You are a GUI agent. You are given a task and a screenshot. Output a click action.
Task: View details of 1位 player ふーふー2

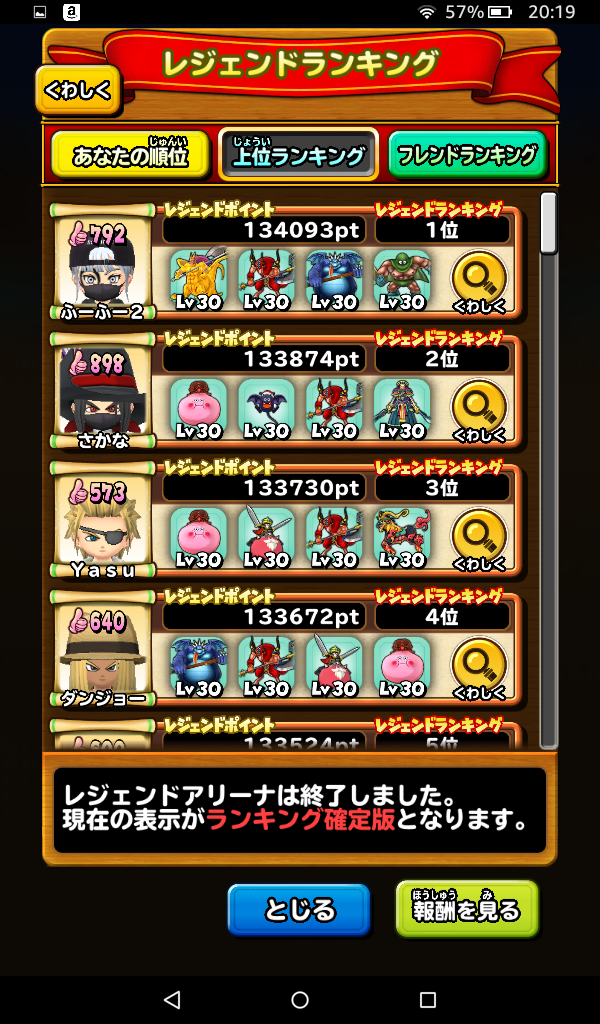pyautogui.click(x=478, y=281)
